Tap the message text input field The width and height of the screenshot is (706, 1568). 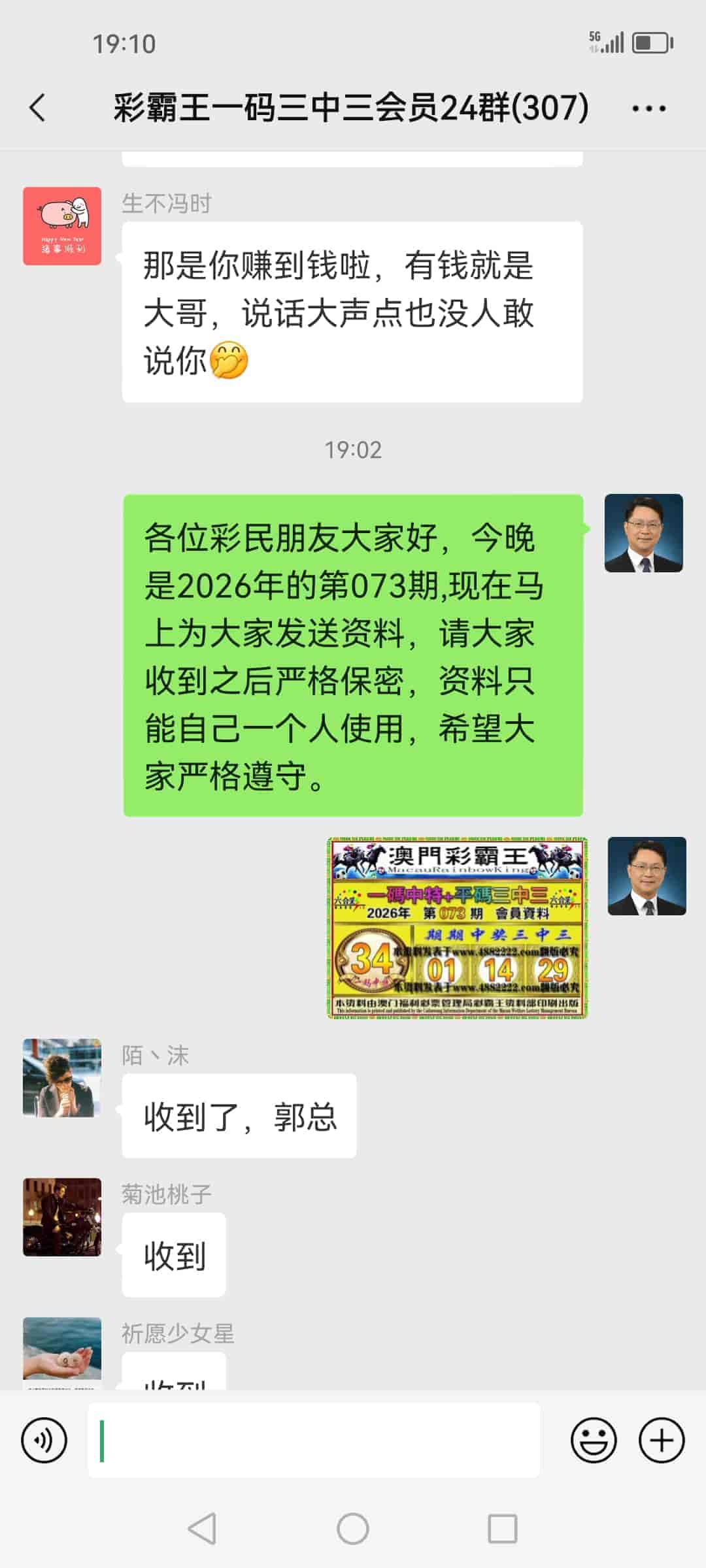(x=314, y=1441)
